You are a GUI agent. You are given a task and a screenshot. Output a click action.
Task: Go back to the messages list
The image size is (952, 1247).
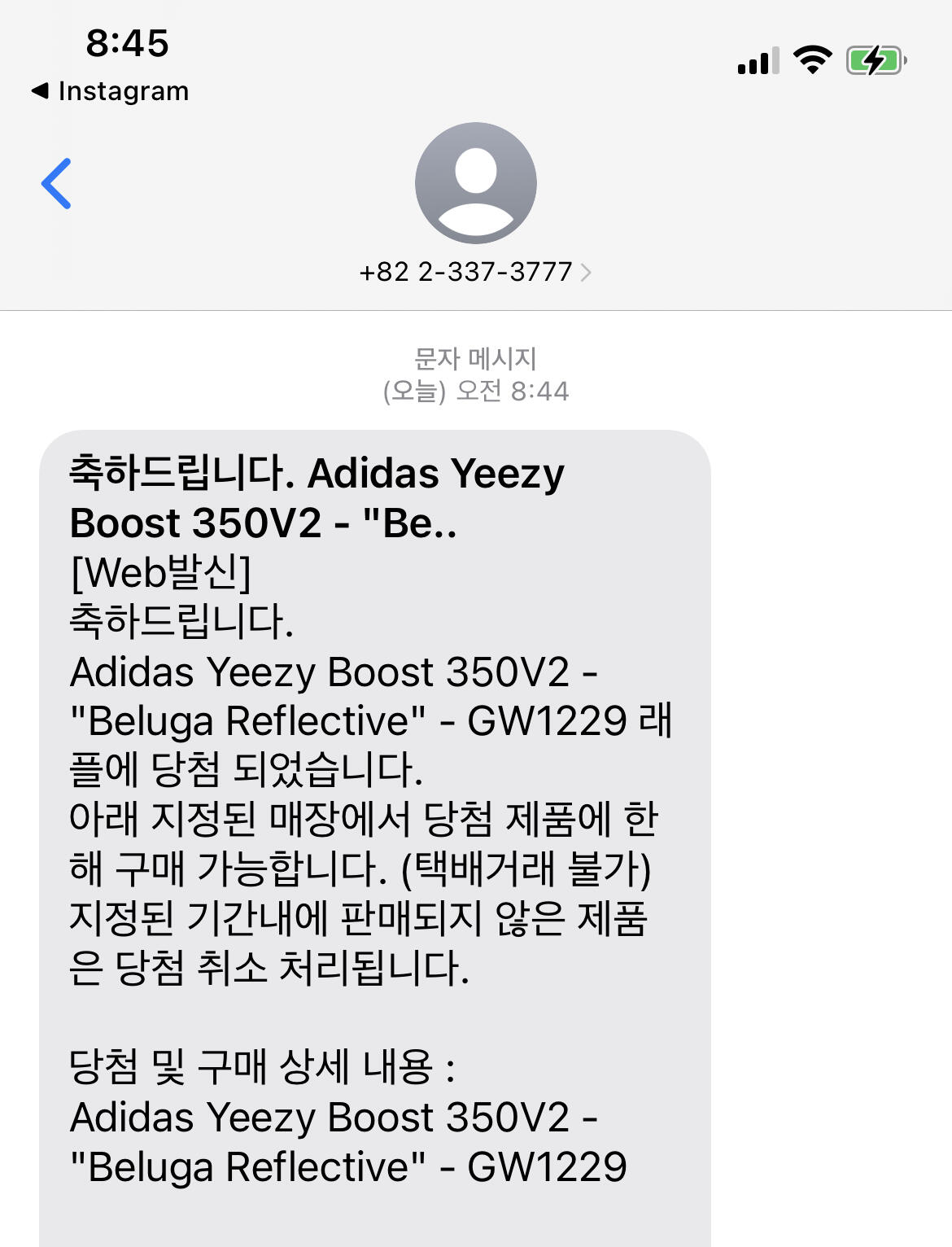(57, 183)
